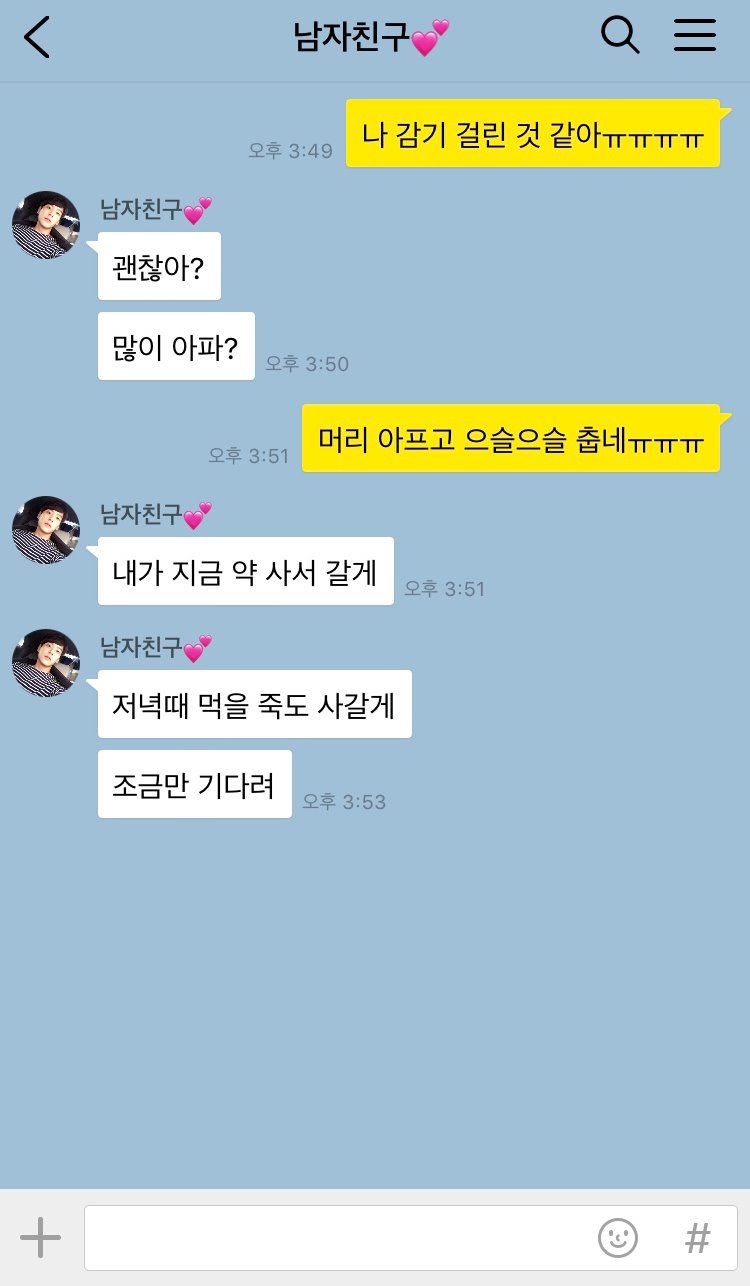Open the plus attachment menu
The image size is (750, 1286).
40,1238
